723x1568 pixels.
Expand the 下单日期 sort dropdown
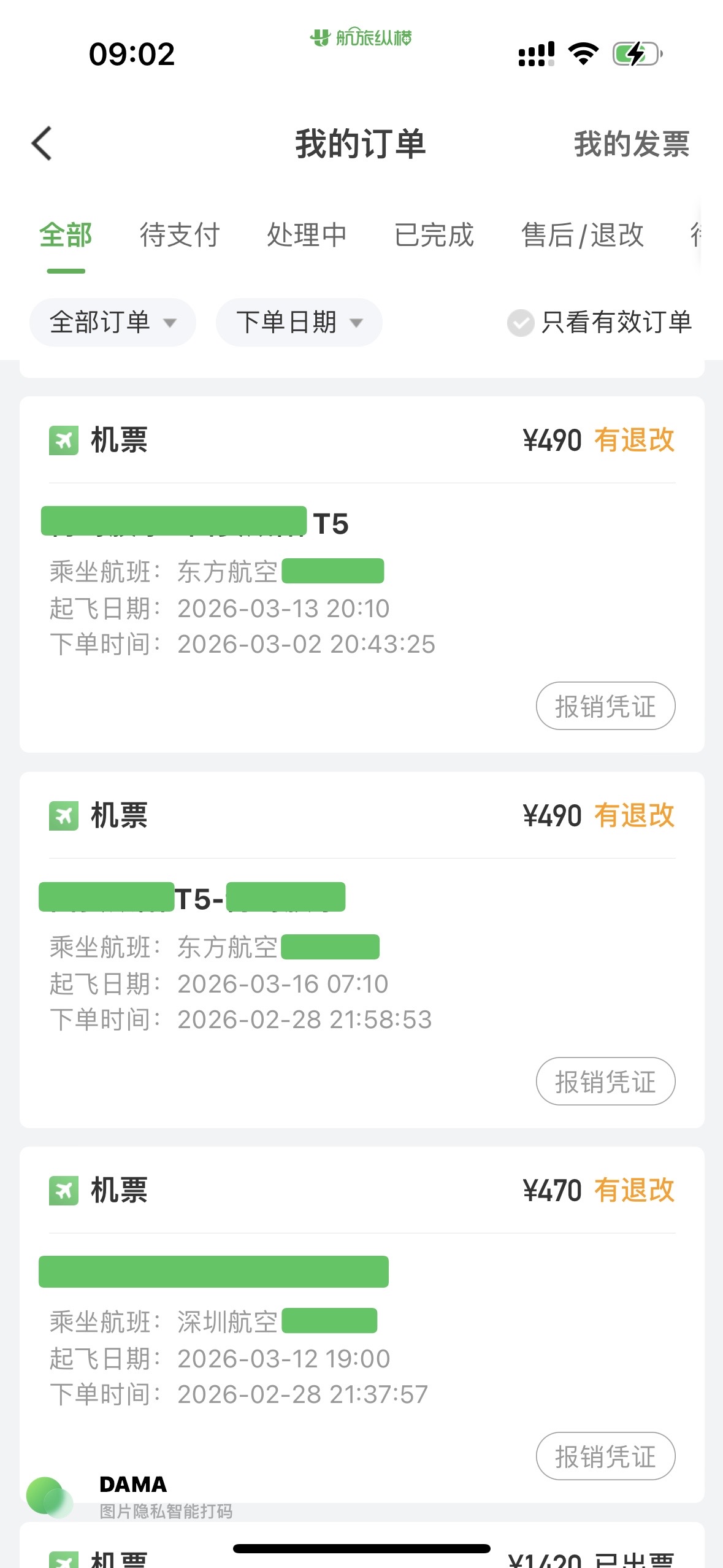point(299,322)
